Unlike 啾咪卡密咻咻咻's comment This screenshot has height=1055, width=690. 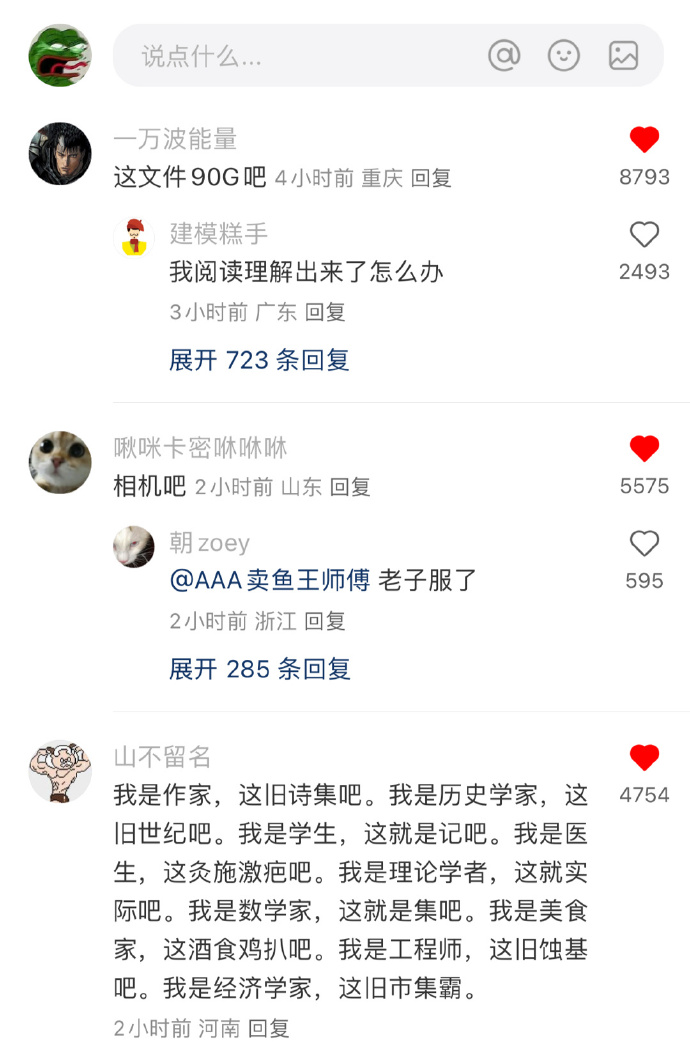pos(644,449)
